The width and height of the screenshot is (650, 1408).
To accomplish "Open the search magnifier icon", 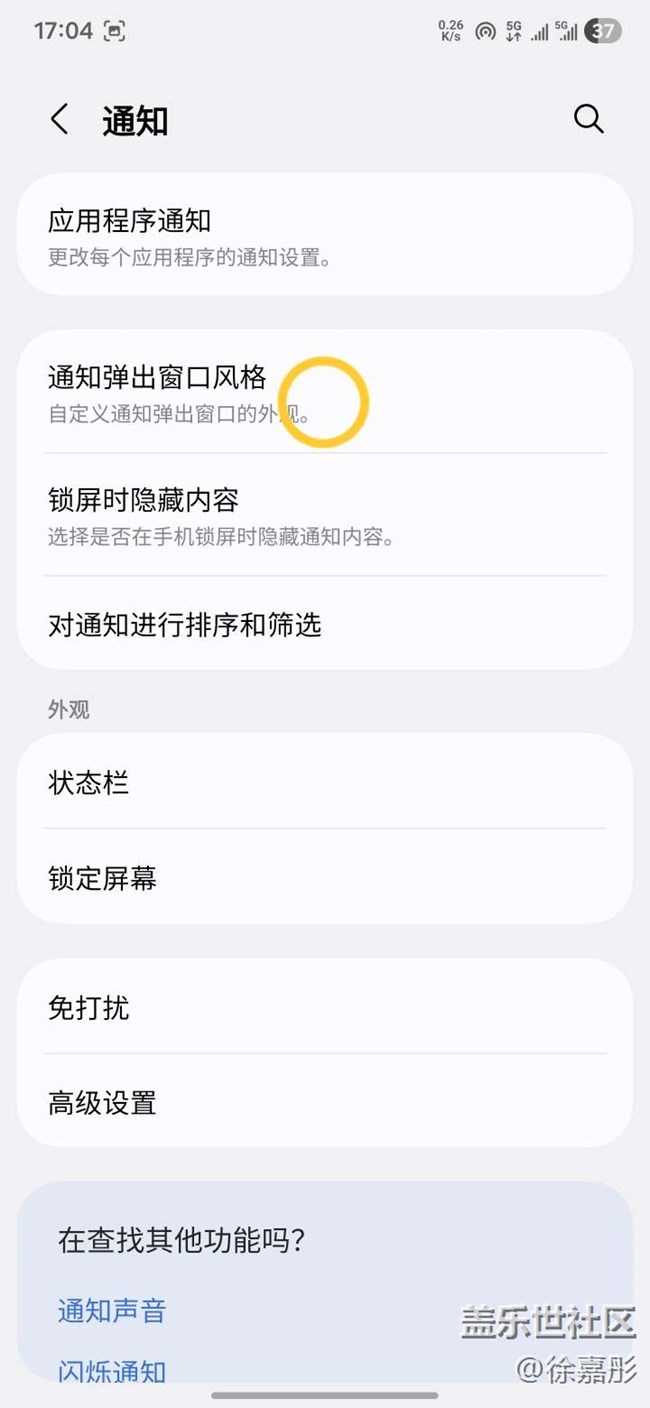I will [x=588, y=120].
